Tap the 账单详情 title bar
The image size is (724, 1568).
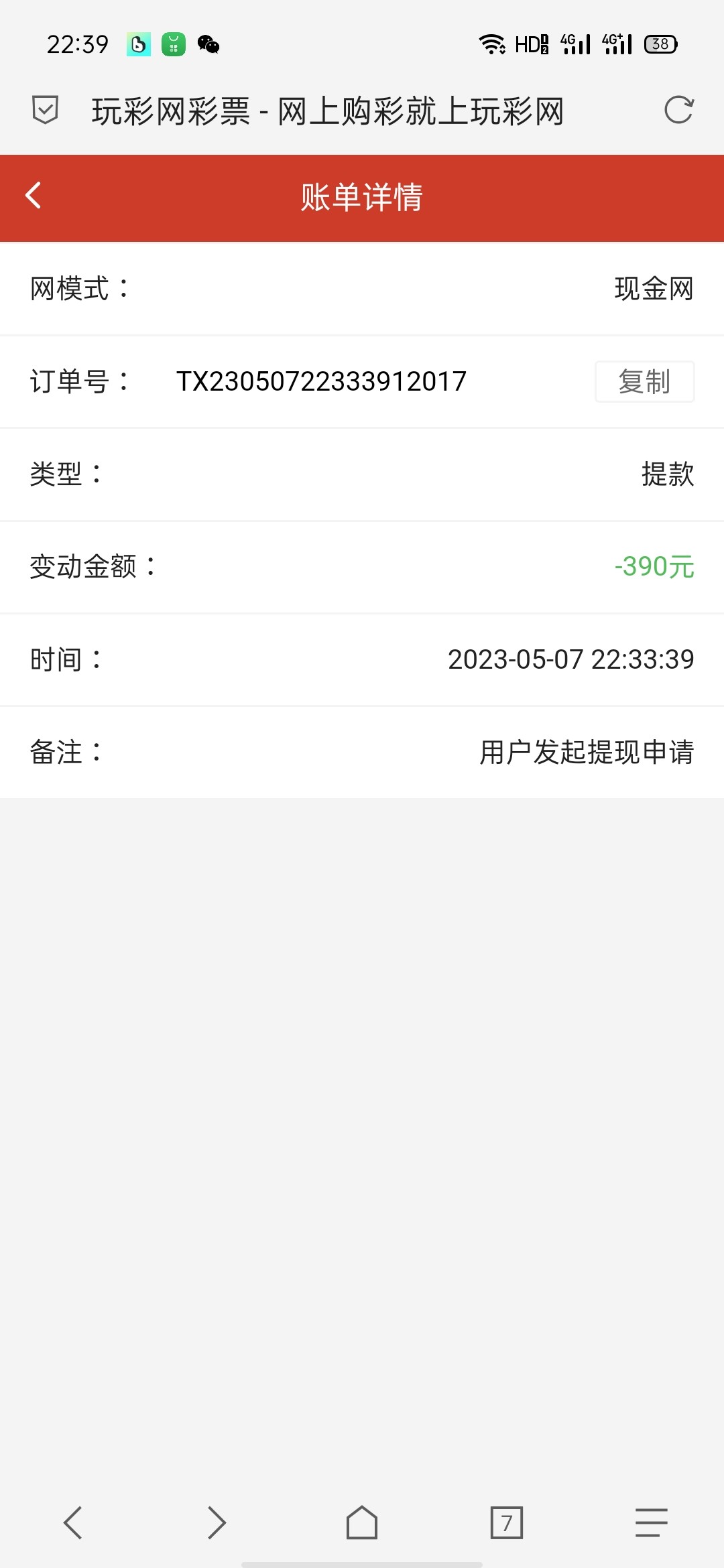click(362, 196)
